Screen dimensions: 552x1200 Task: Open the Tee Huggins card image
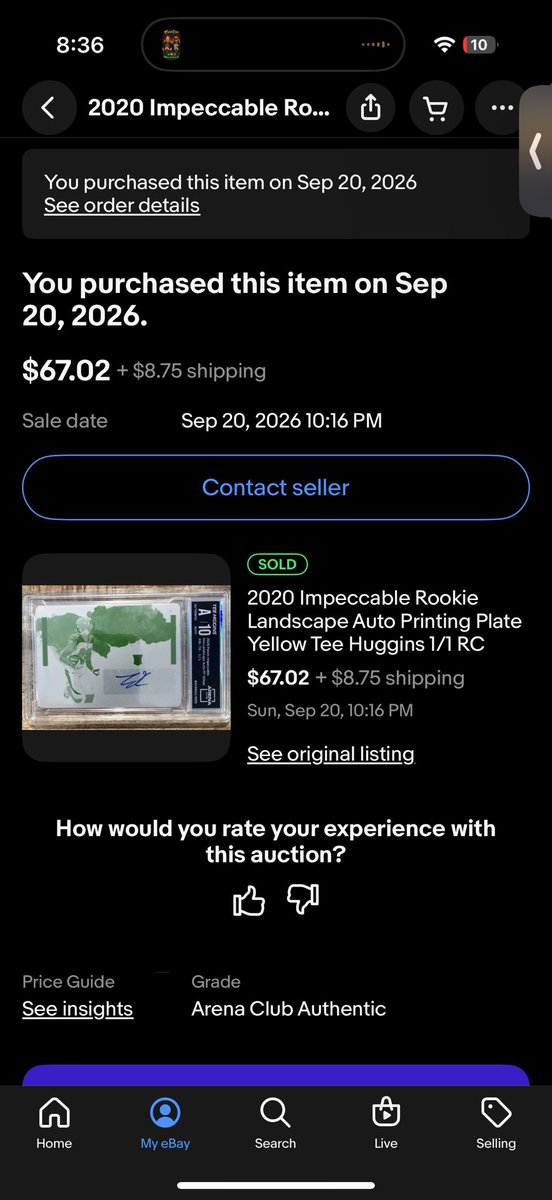(126, 657)
